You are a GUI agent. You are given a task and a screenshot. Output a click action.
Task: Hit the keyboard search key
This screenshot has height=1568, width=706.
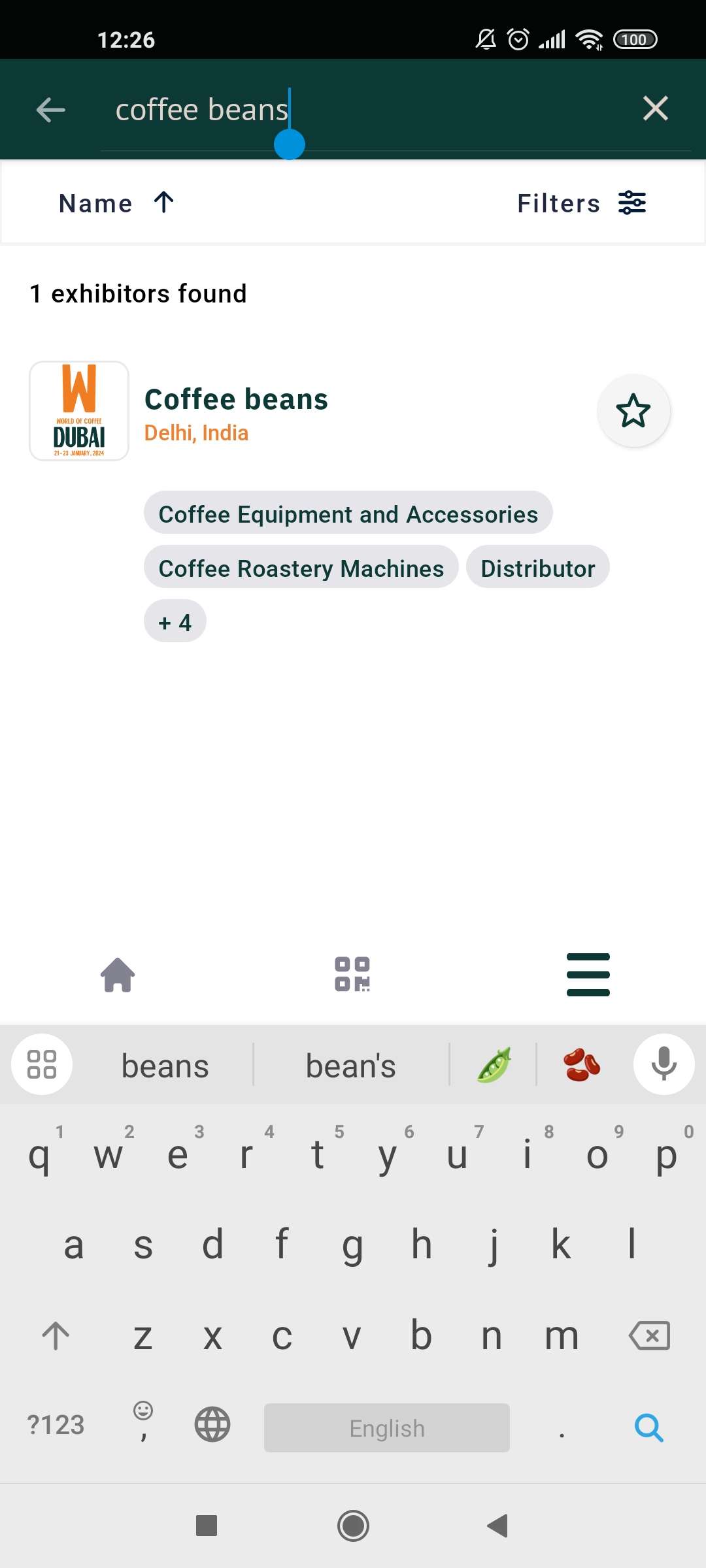click(x=648, y=1428)
